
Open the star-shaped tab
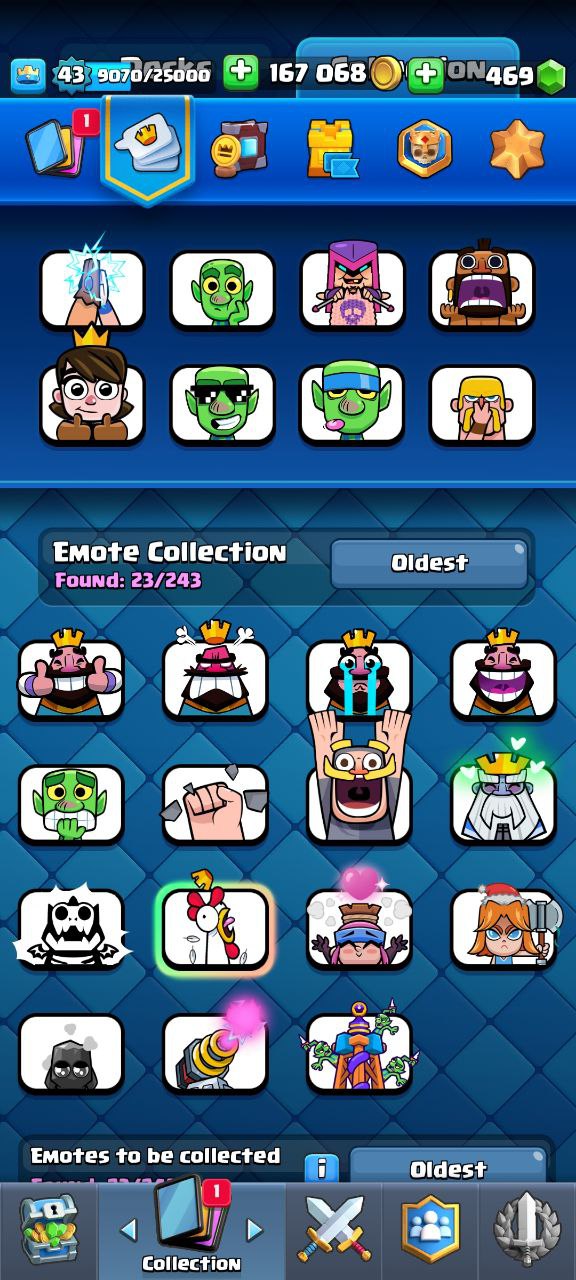tap(517, 148)
